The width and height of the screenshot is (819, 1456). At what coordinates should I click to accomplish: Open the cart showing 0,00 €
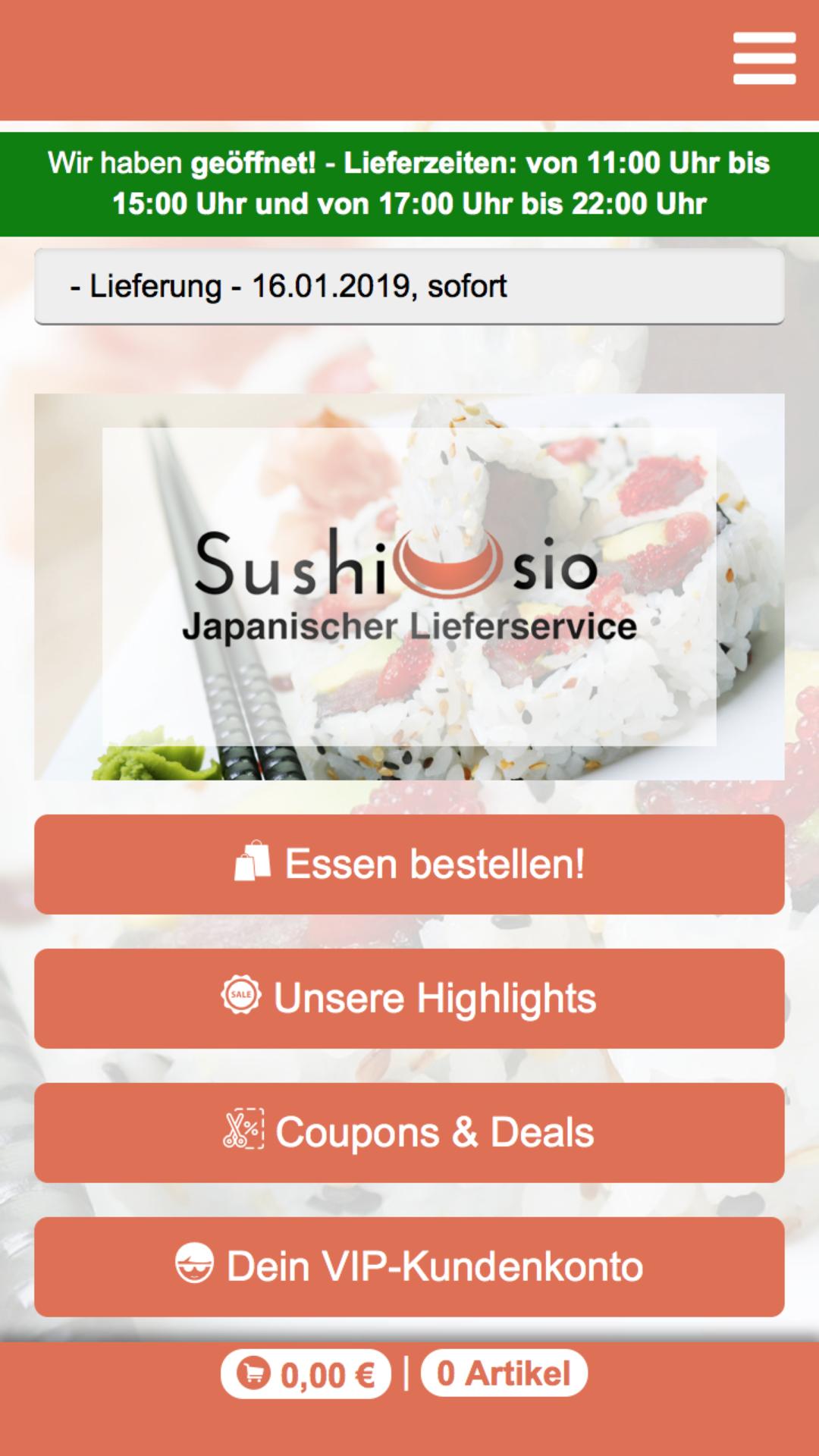306,1374
